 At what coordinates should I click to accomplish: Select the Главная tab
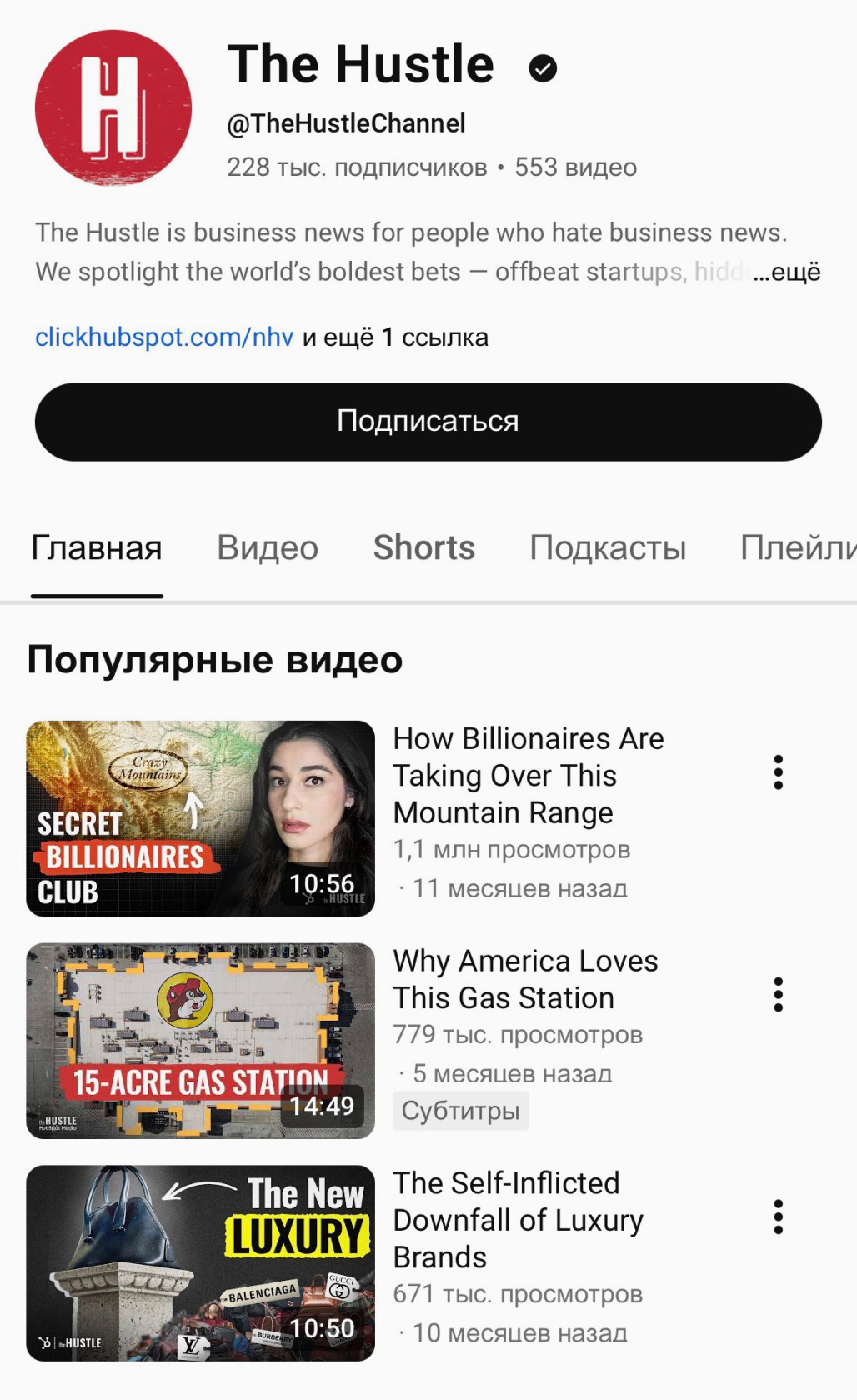pos(97,548)
